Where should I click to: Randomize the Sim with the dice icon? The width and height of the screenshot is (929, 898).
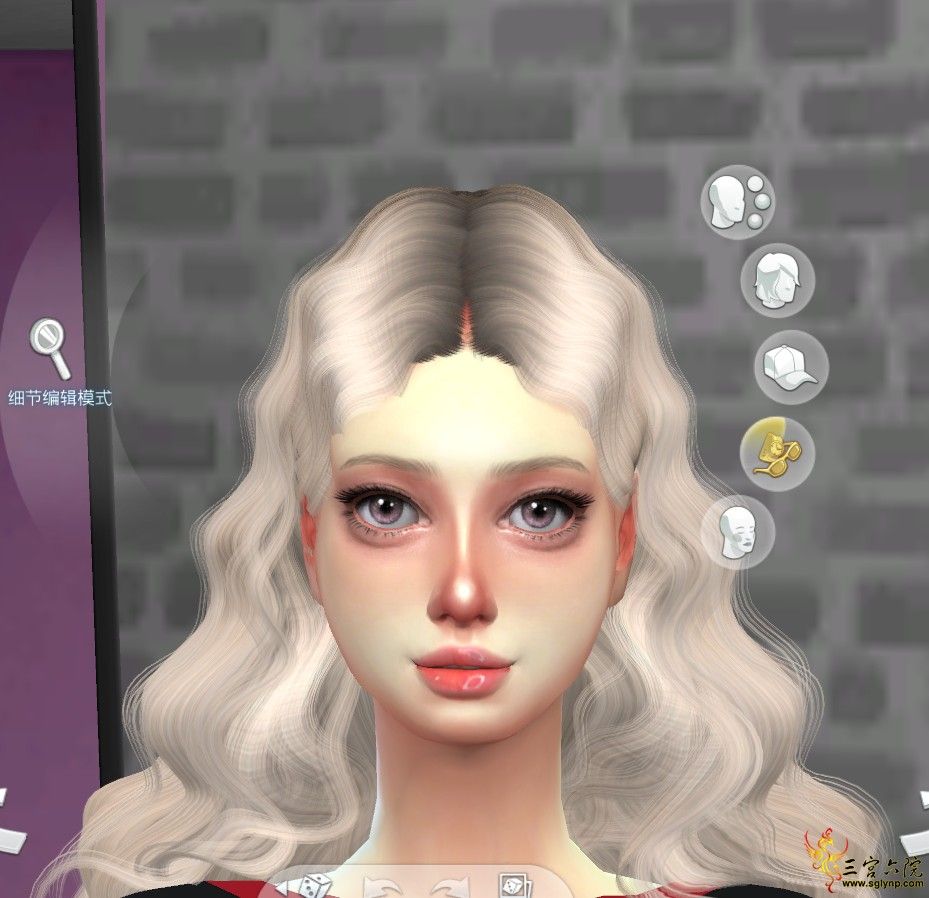pyautogui.click(x=313, y=886)
